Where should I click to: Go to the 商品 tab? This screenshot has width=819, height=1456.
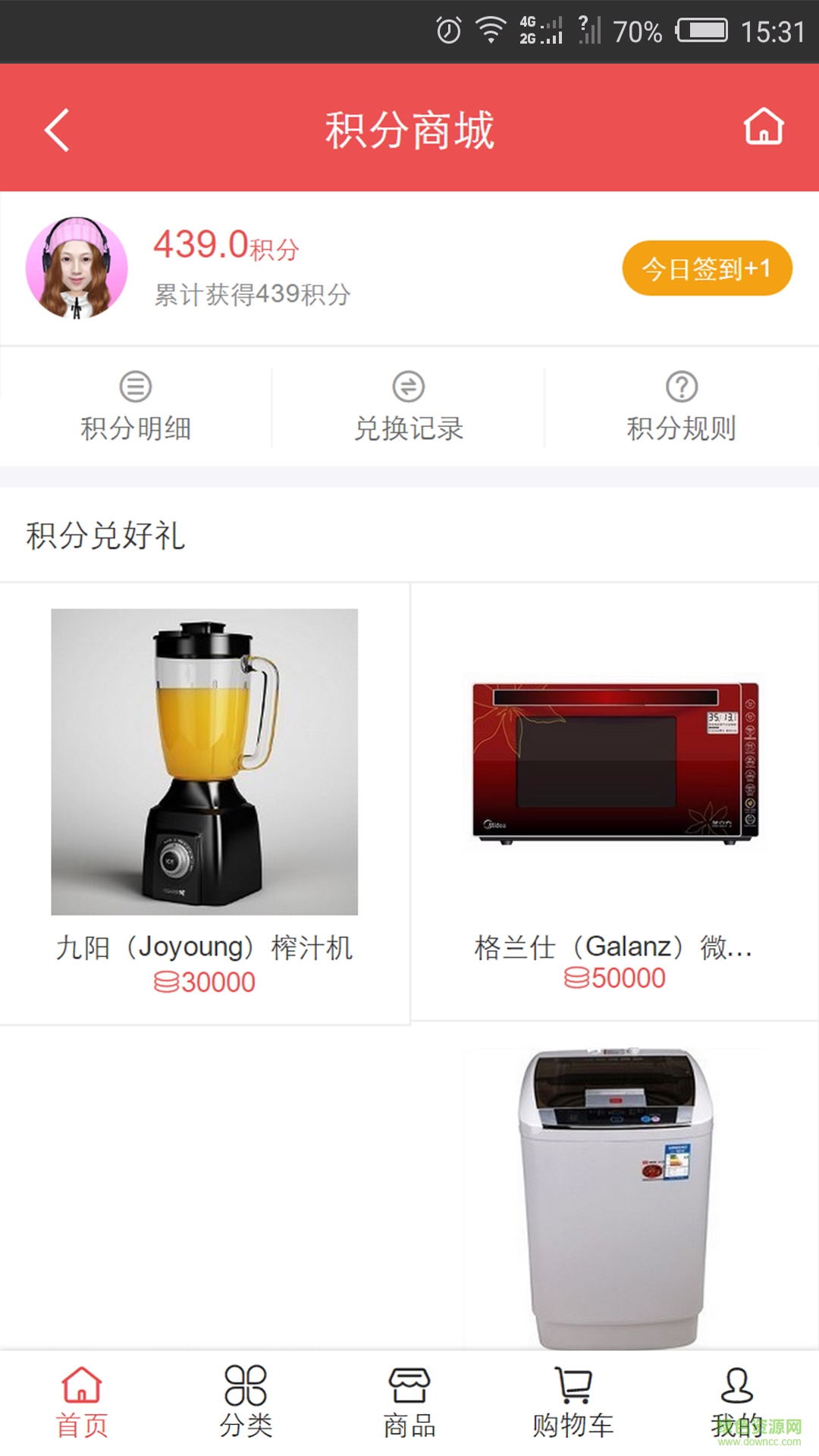(409, 1403)
